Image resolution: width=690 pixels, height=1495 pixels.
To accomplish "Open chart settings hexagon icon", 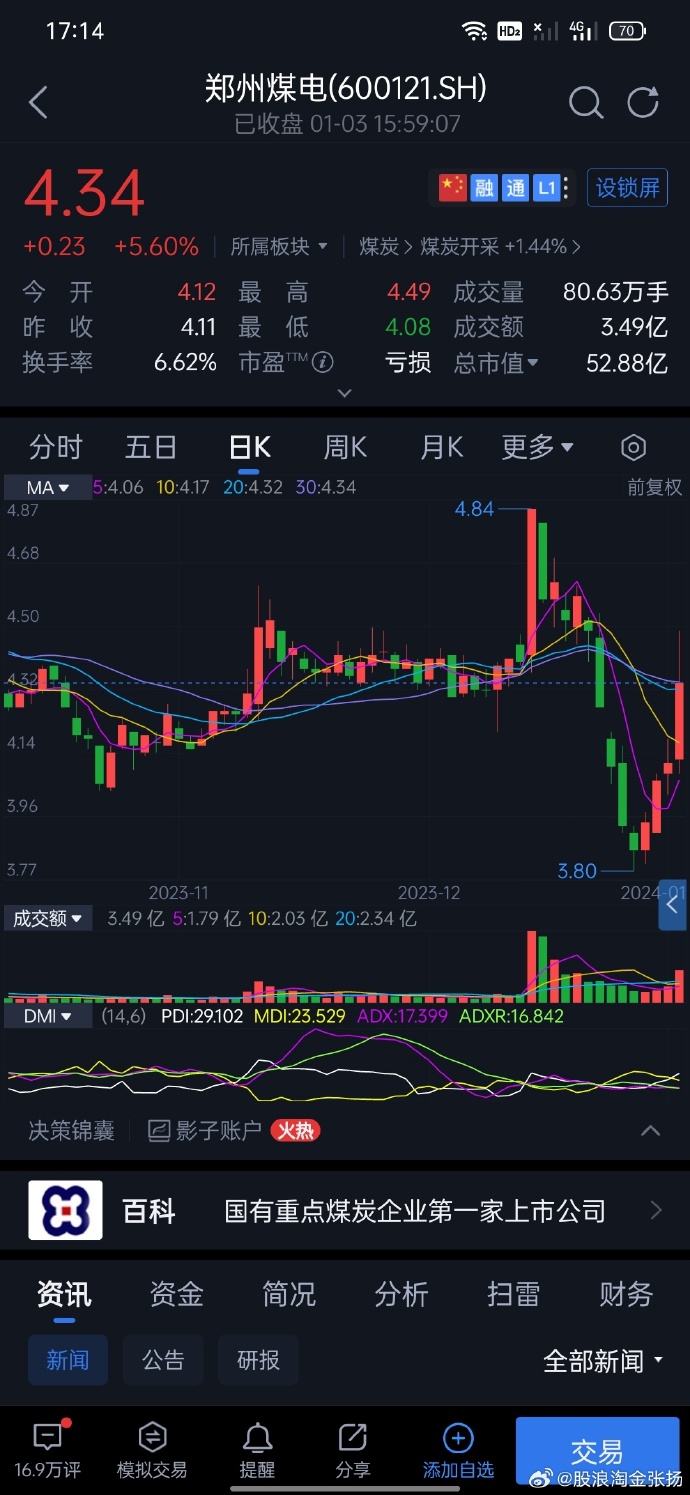I will pos(633,447).
